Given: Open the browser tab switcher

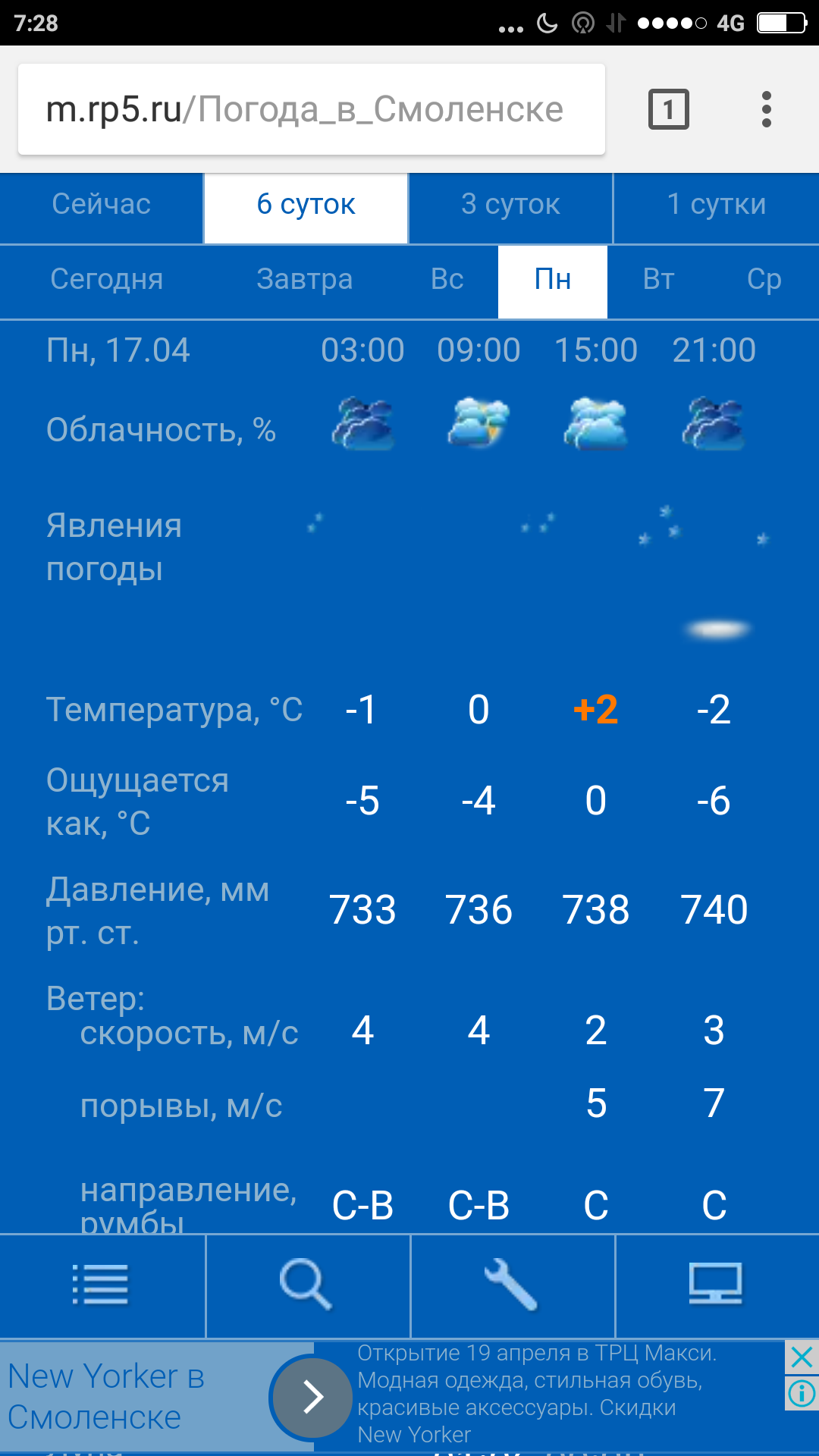Looking at the screenshot, I should pyautogui.click(x=668, y=110).
